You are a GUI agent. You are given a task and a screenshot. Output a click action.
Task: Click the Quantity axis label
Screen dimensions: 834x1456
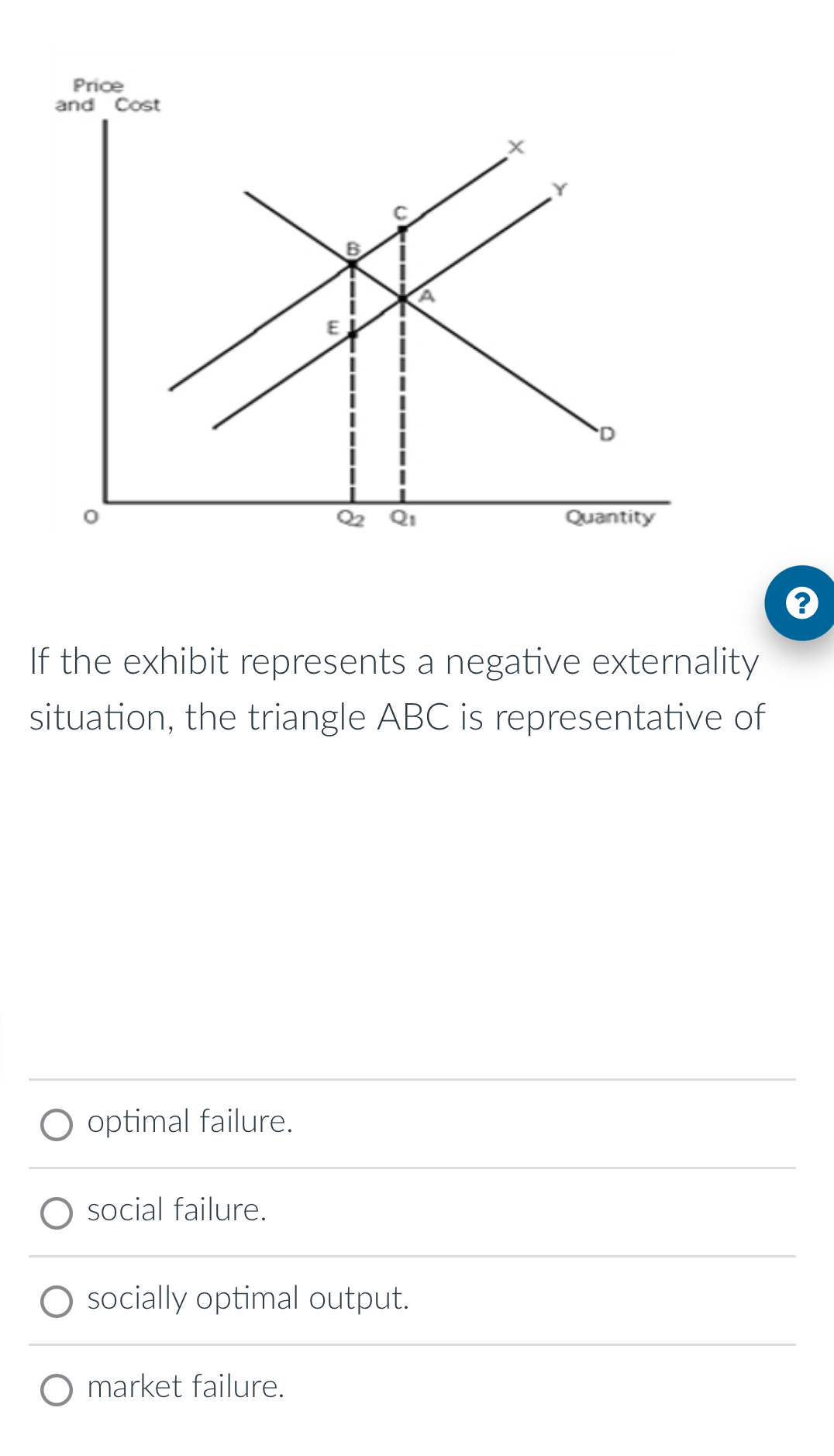pyautogui.click(x=609, y=516)
